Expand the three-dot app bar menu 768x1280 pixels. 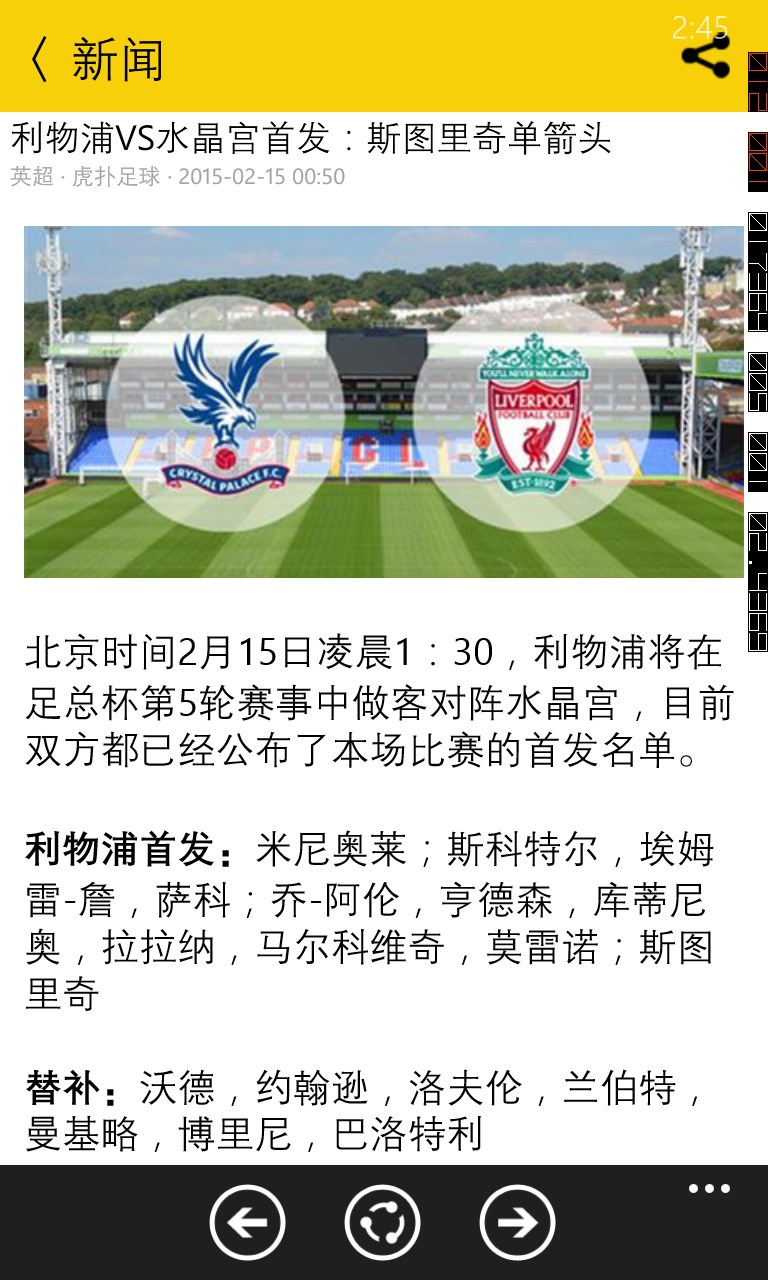pos(709,1189)
